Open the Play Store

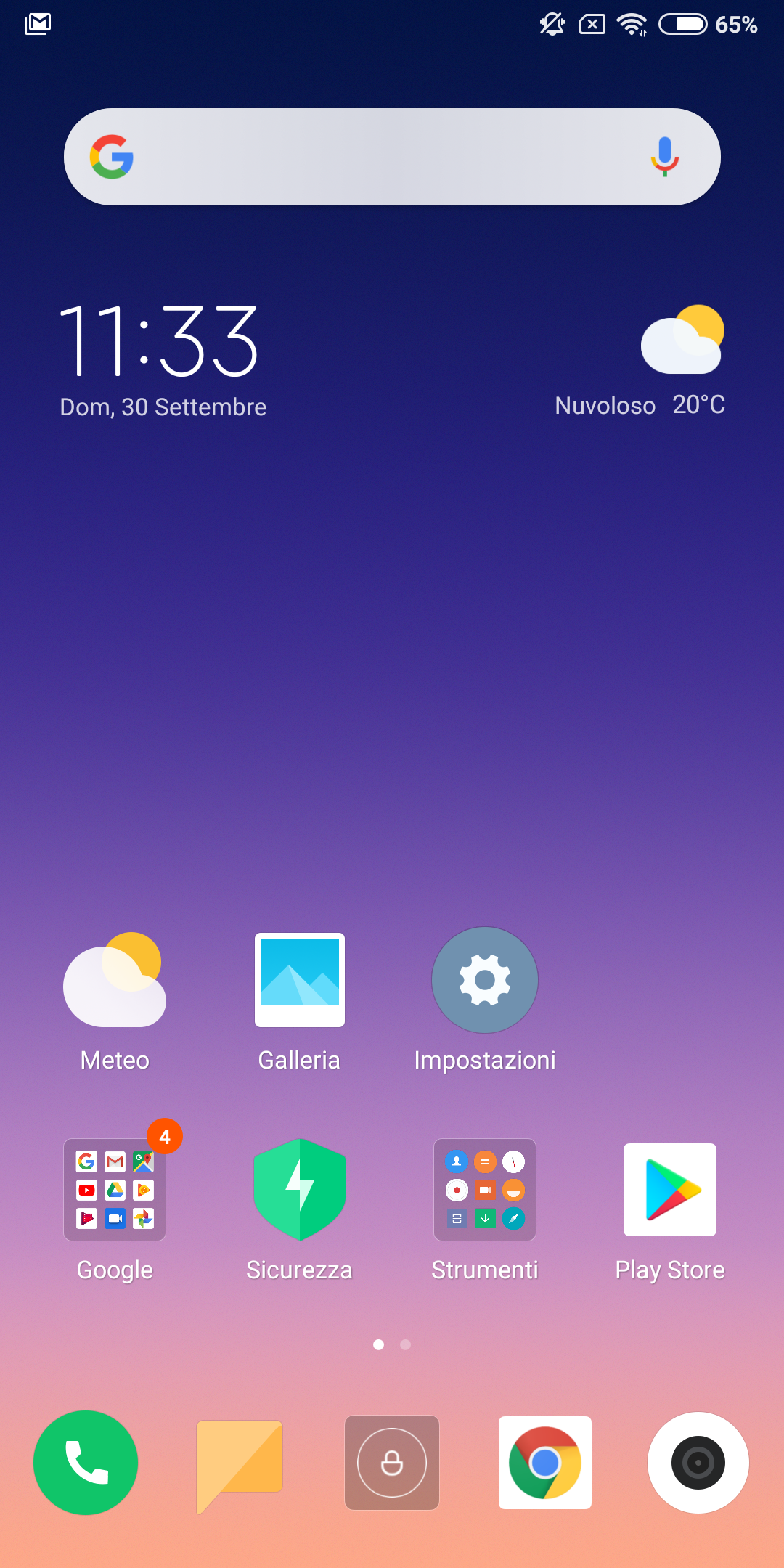669,1190
